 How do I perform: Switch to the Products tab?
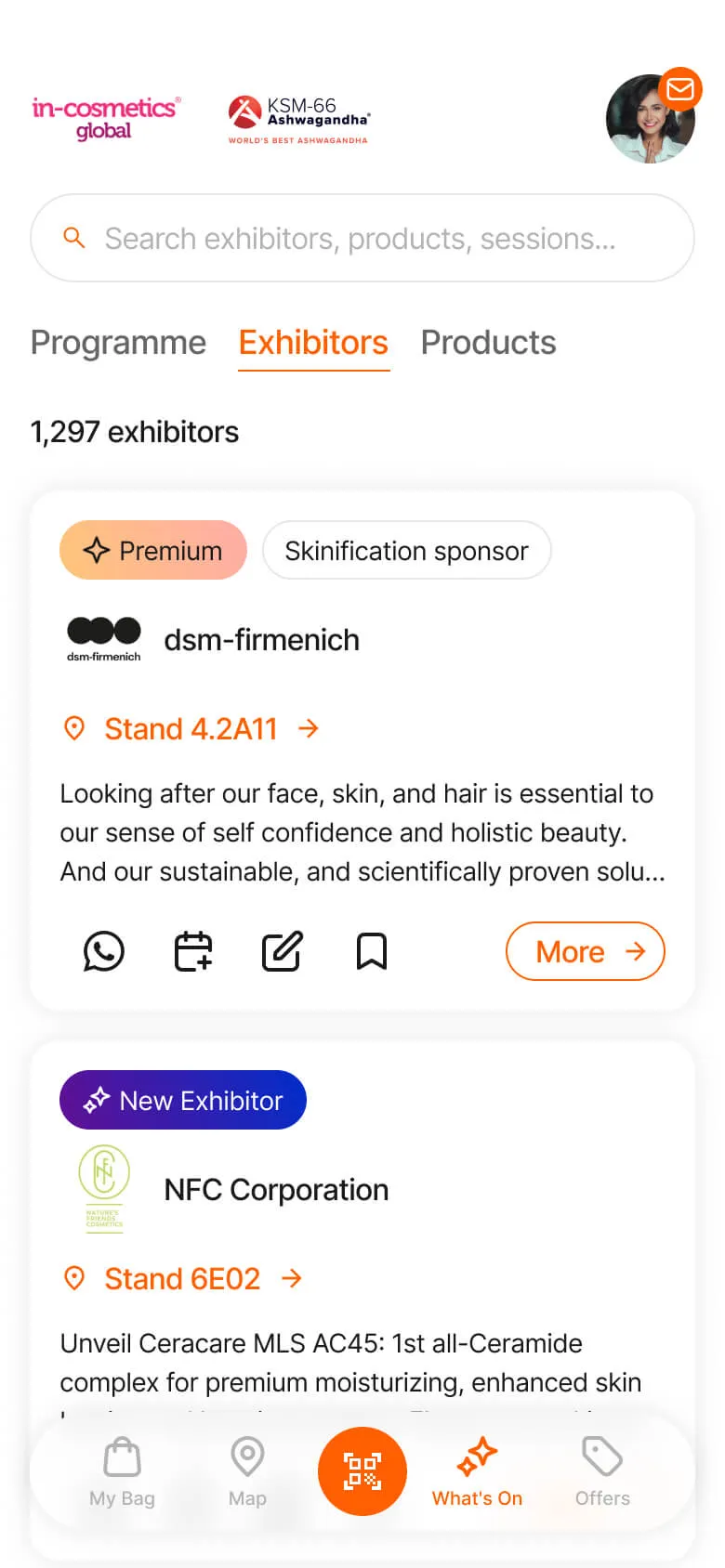(488, 343)
